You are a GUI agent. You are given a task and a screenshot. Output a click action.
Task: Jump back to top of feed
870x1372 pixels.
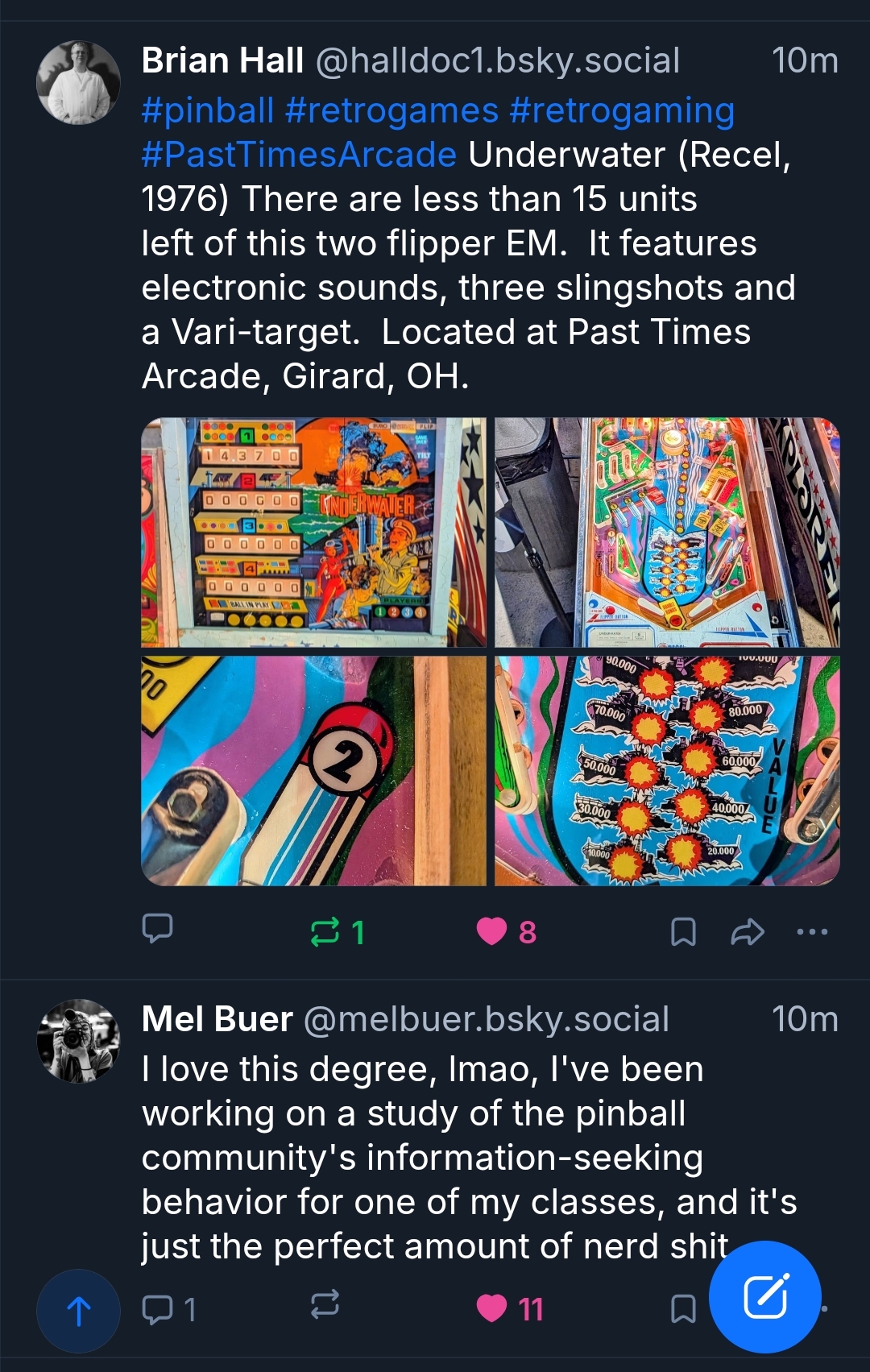point(78,1311)
